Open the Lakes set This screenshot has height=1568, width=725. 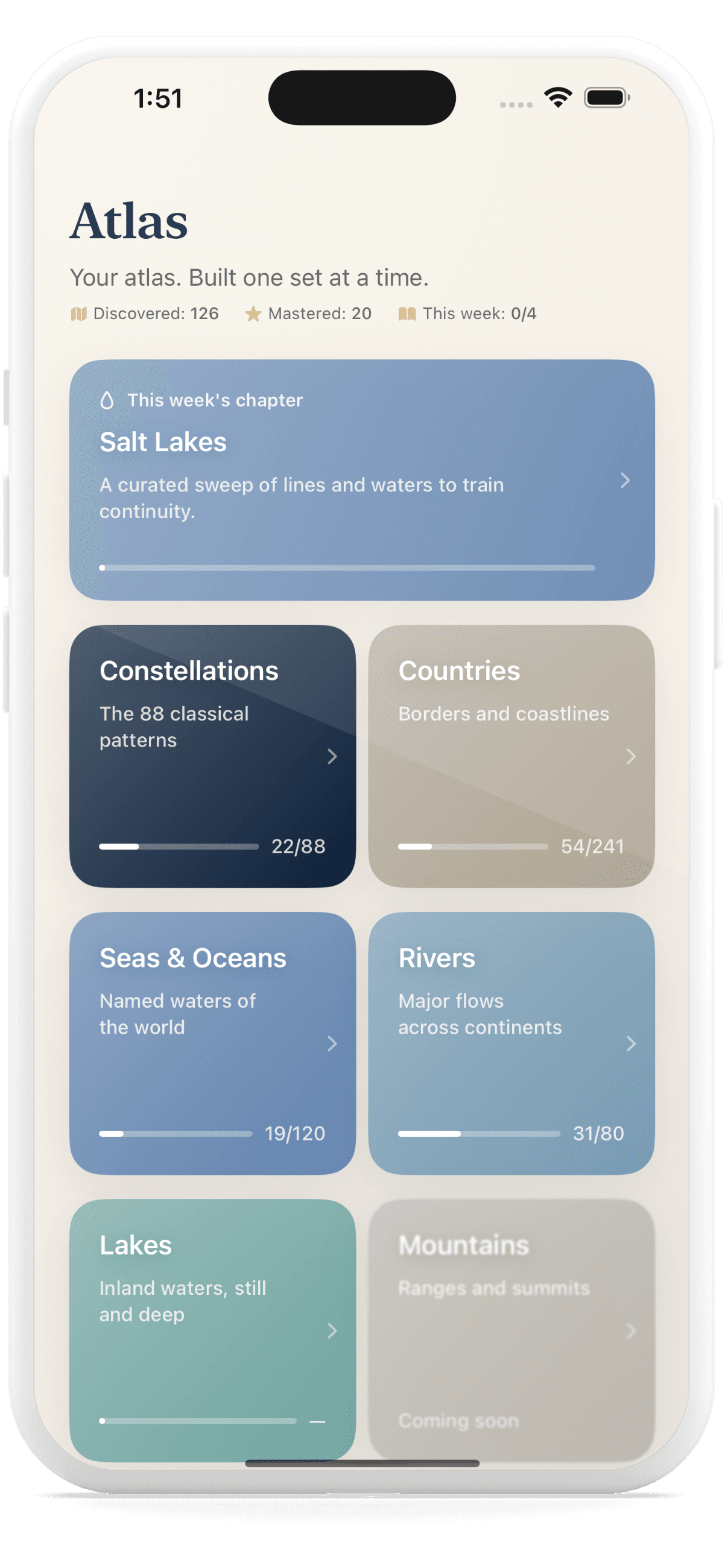point(212,1329)
